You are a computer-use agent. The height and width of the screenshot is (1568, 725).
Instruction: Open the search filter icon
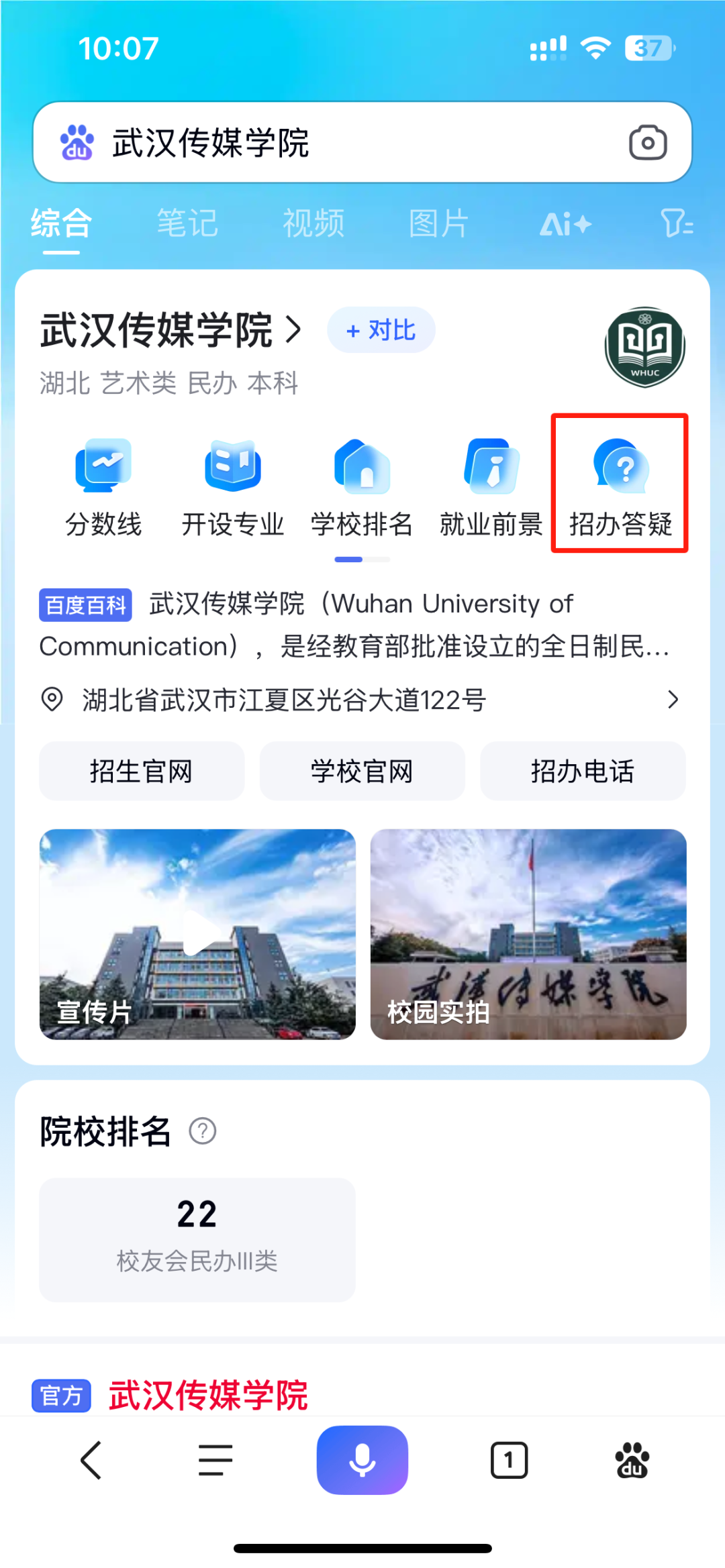tap(677, 223)
